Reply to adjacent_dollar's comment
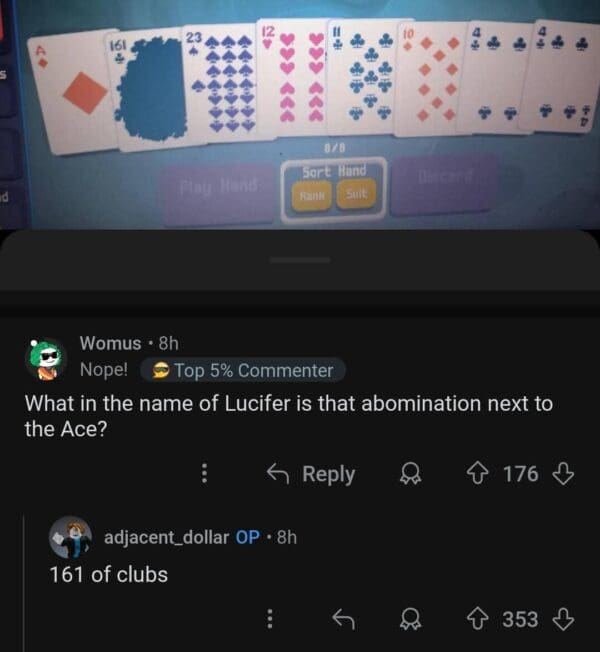This screenshot has height=652, width=600. coord(343,621)
